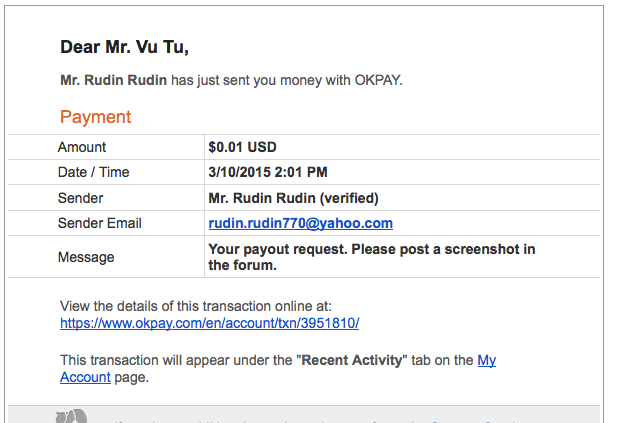Open the rudin.rudin770@yahoo.com email link
This screenshot has width=619, height=423.
tap(300, 223)
